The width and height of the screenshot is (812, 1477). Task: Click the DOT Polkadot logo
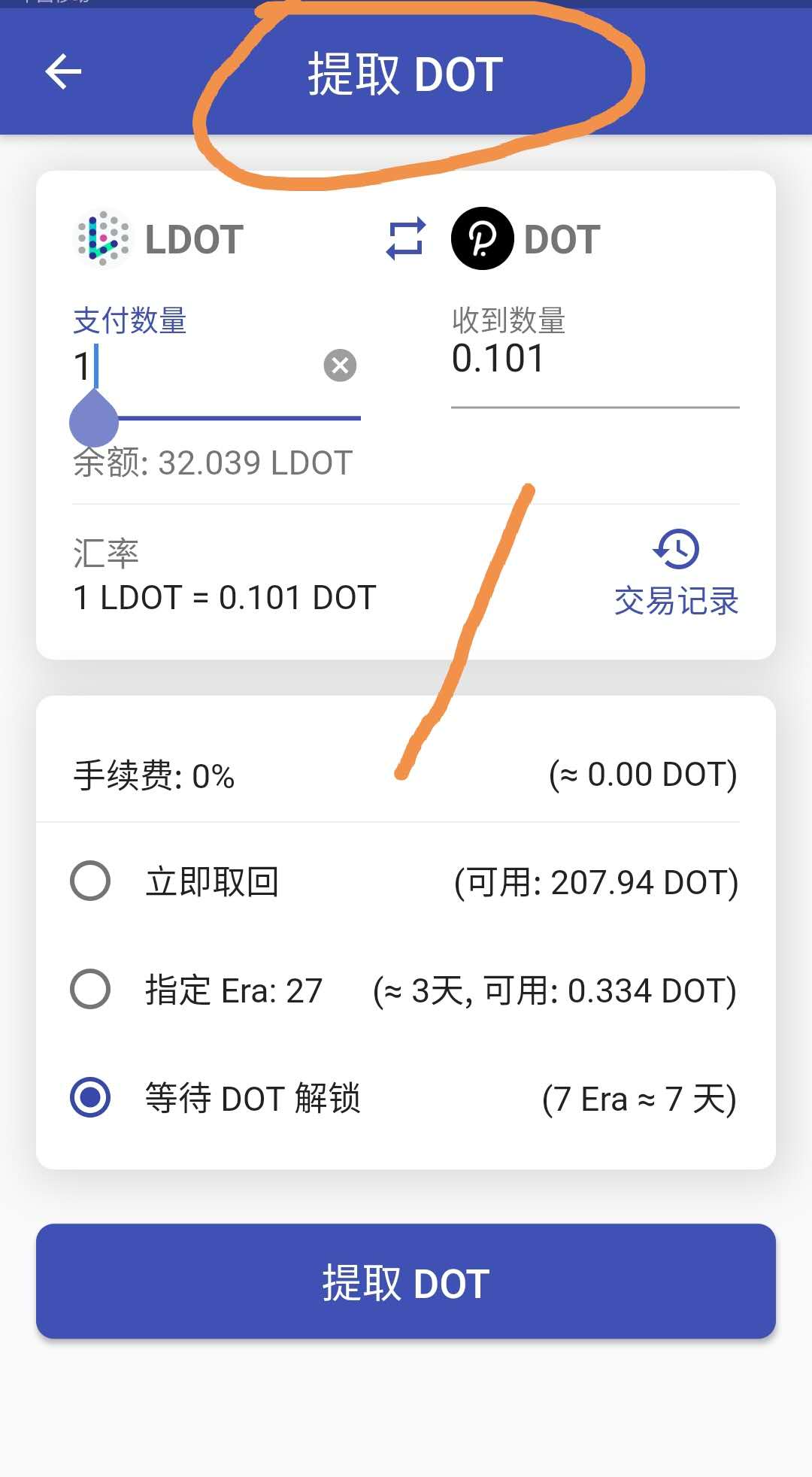[483, 238]
